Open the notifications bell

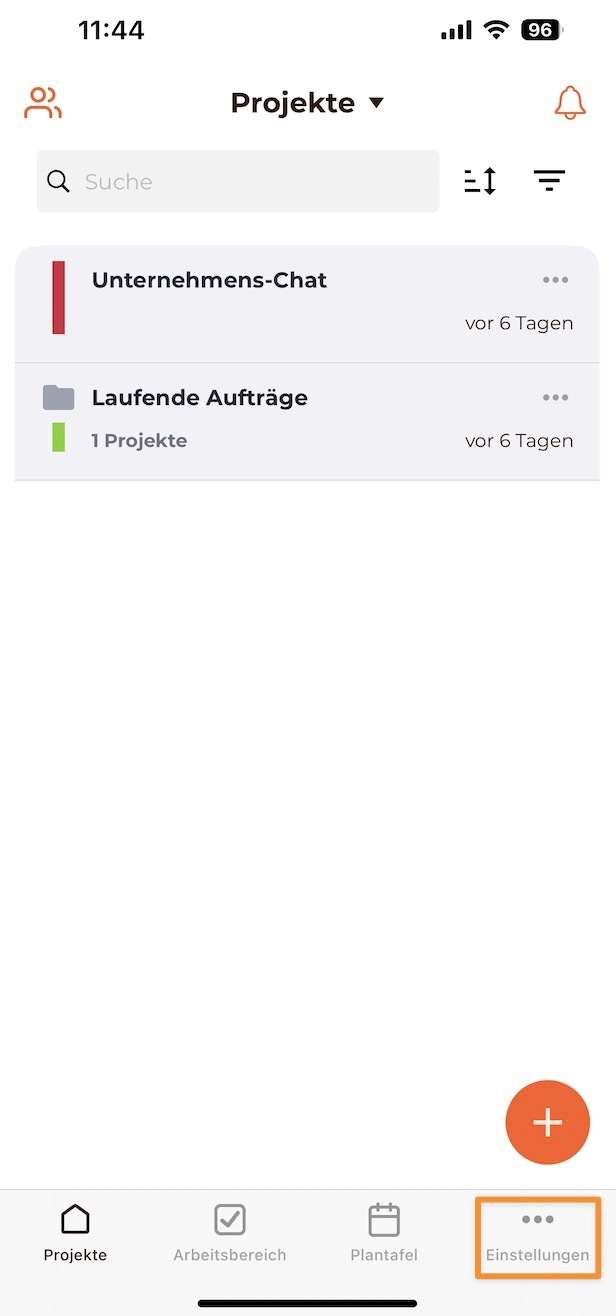[x=570, y=103]
